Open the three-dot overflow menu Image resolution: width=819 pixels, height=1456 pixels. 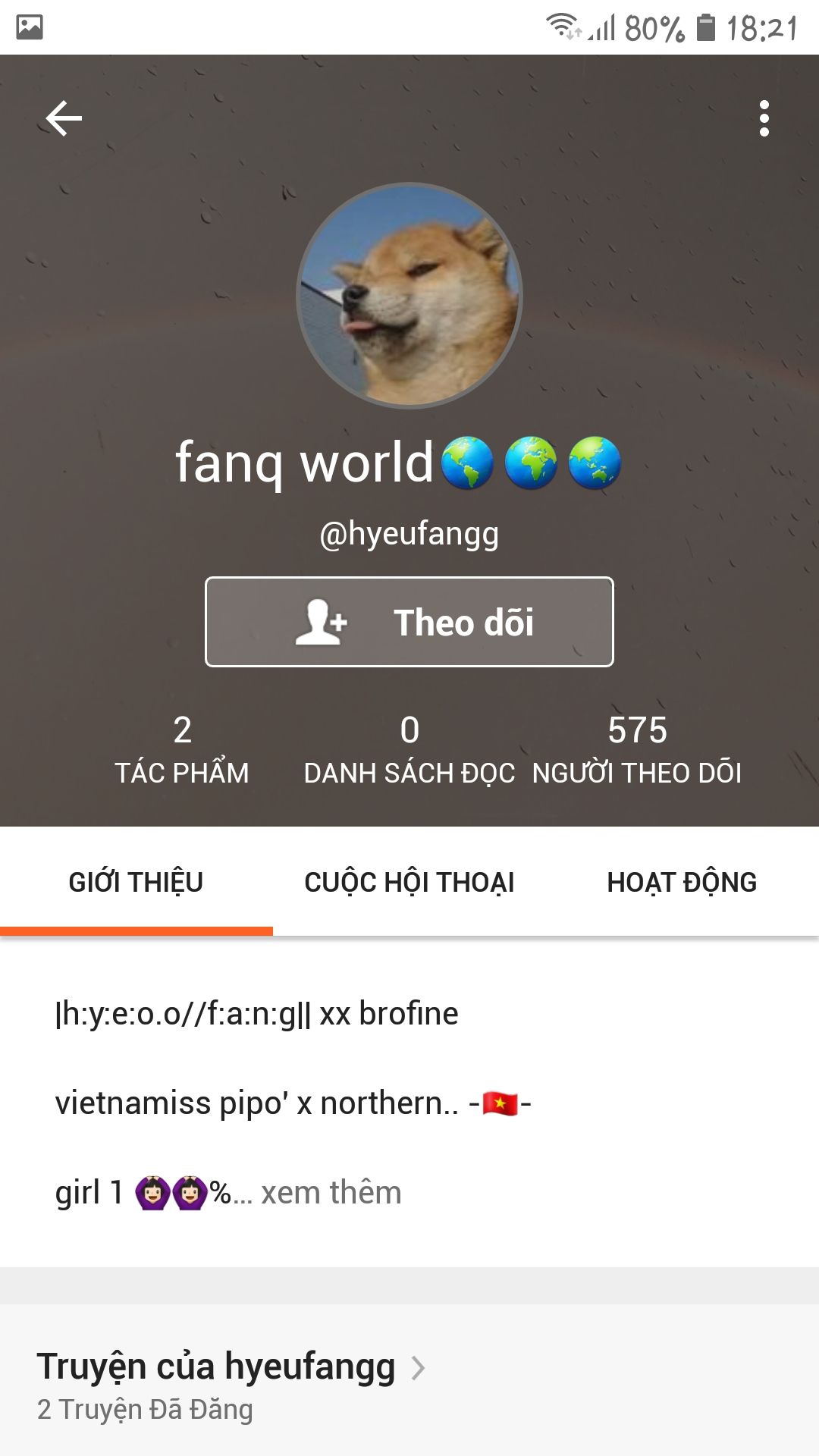(x=764, y=118)
